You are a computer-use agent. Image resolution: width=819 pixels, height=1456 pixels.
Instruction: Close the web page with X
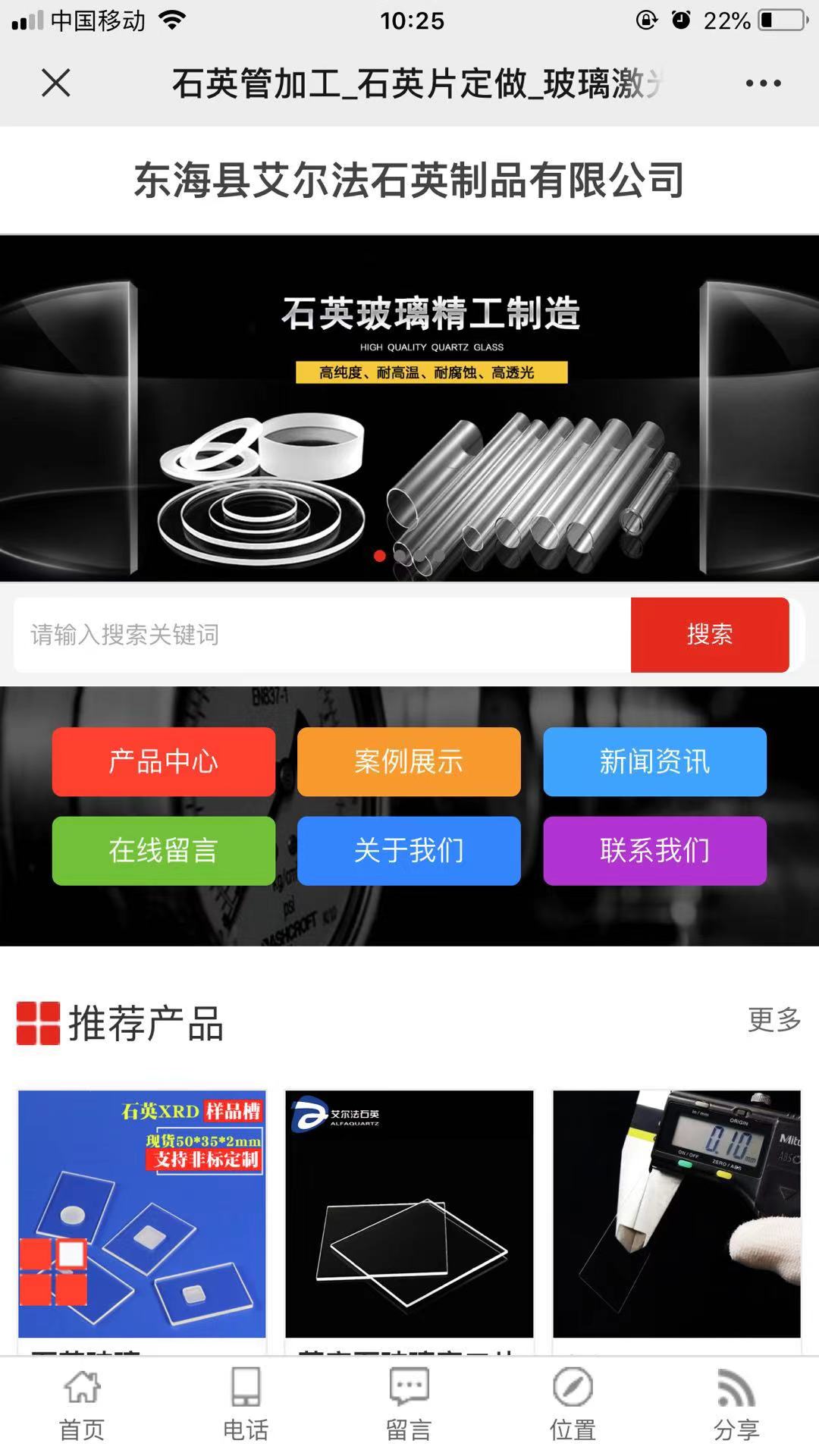[55, 83]
